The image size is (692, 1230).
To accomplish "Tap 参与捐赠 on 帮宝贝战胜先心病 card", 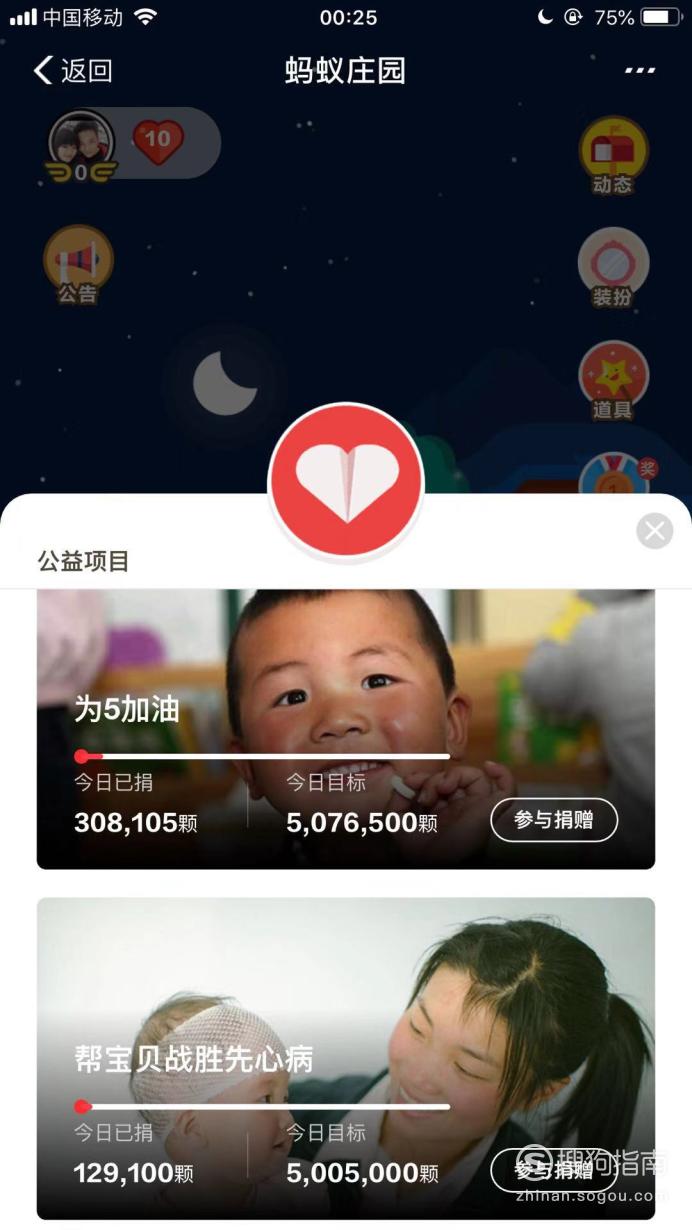I will pos(554,1170).
